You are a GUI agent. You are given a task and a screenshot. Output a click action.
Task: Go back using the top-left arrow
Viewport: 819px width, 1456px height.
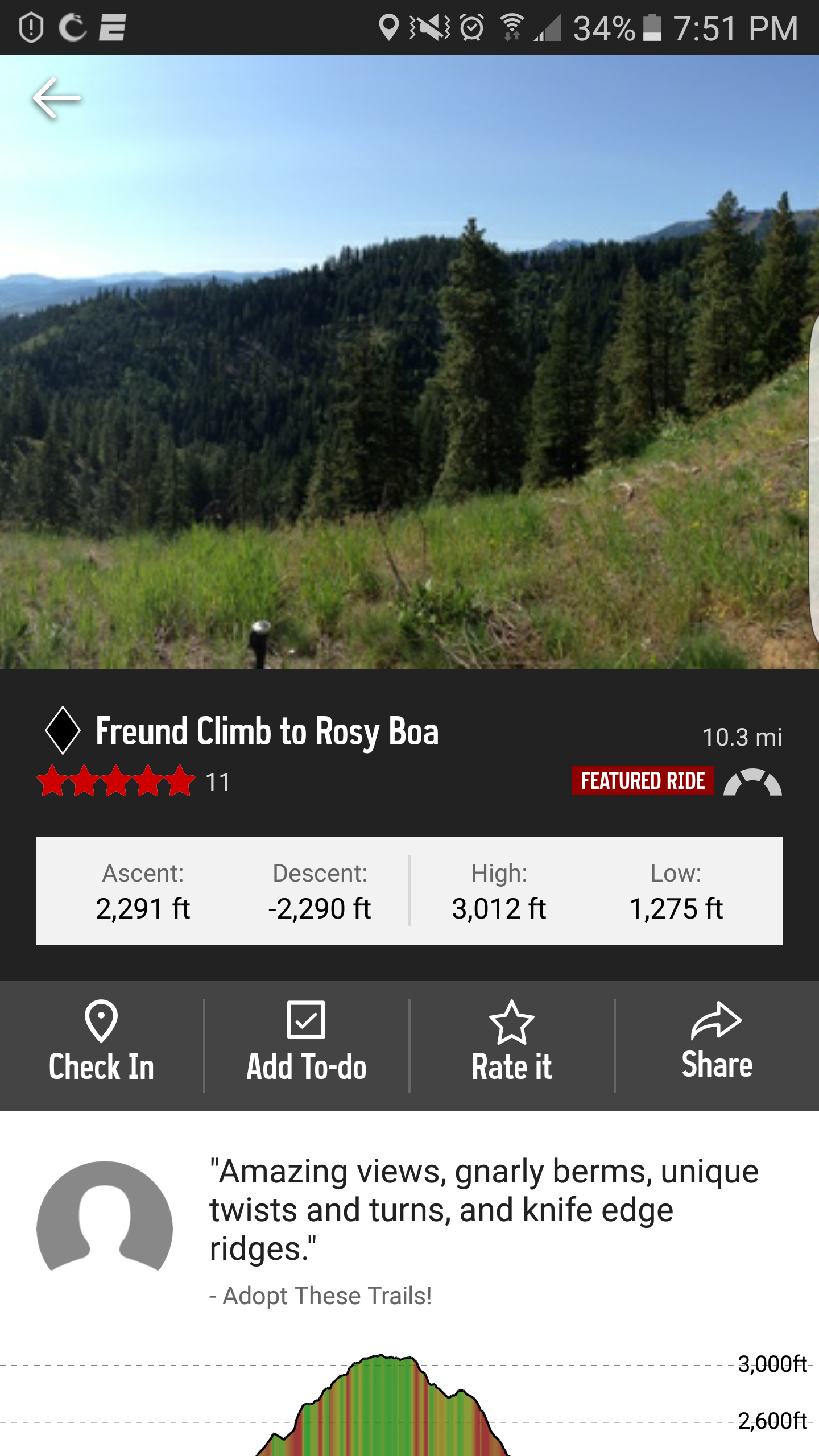pos(56,98)
